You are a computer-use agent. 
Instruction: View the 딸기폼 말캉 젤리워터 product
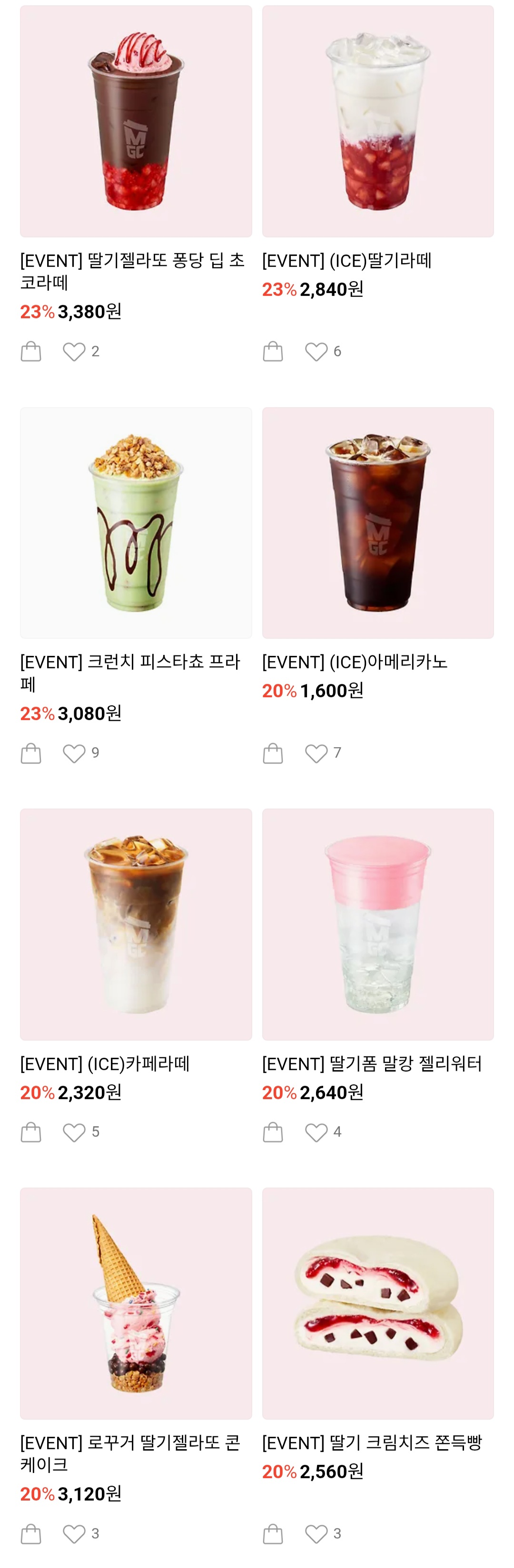click(x=377, y=924)
